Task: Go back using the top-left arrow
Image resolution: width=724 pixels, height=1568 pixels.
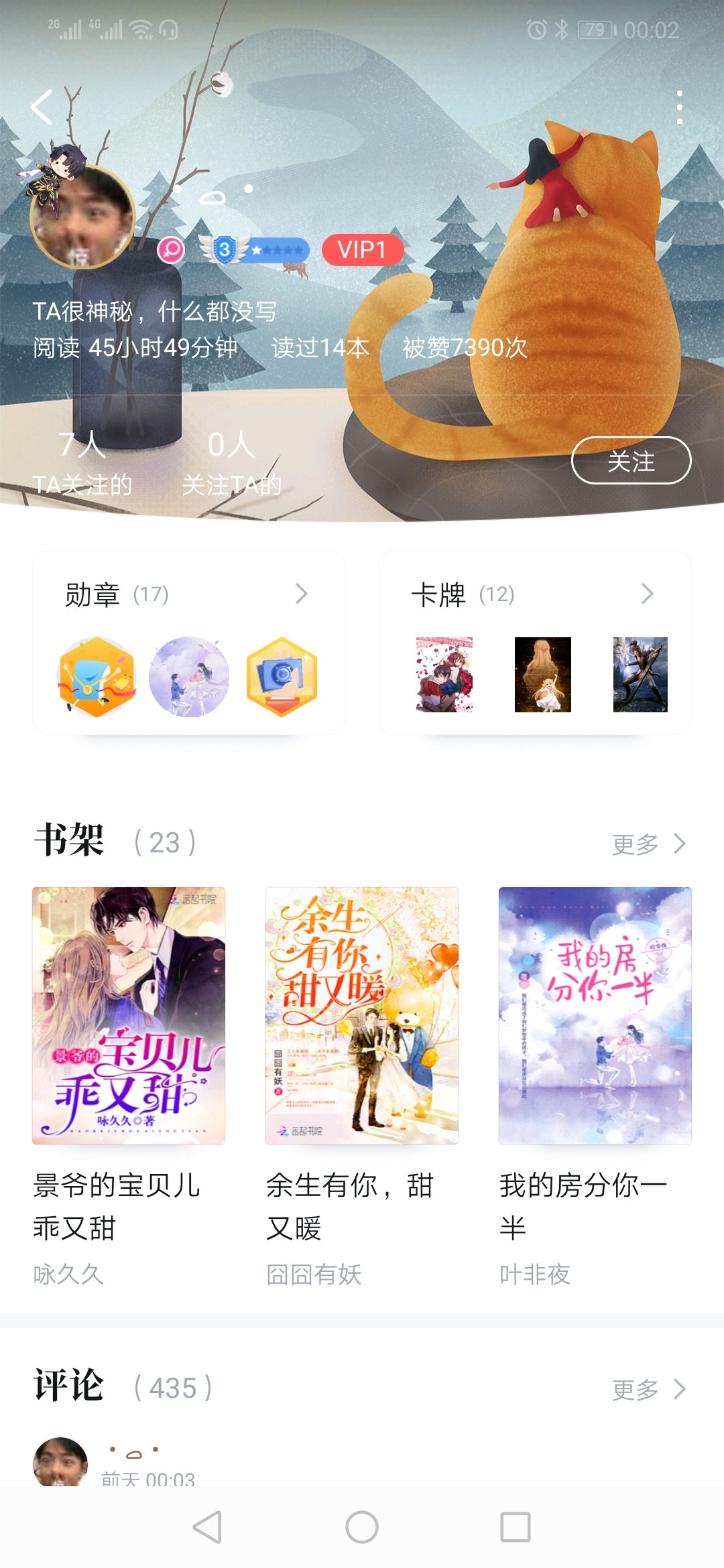Action: click(42, 107)
